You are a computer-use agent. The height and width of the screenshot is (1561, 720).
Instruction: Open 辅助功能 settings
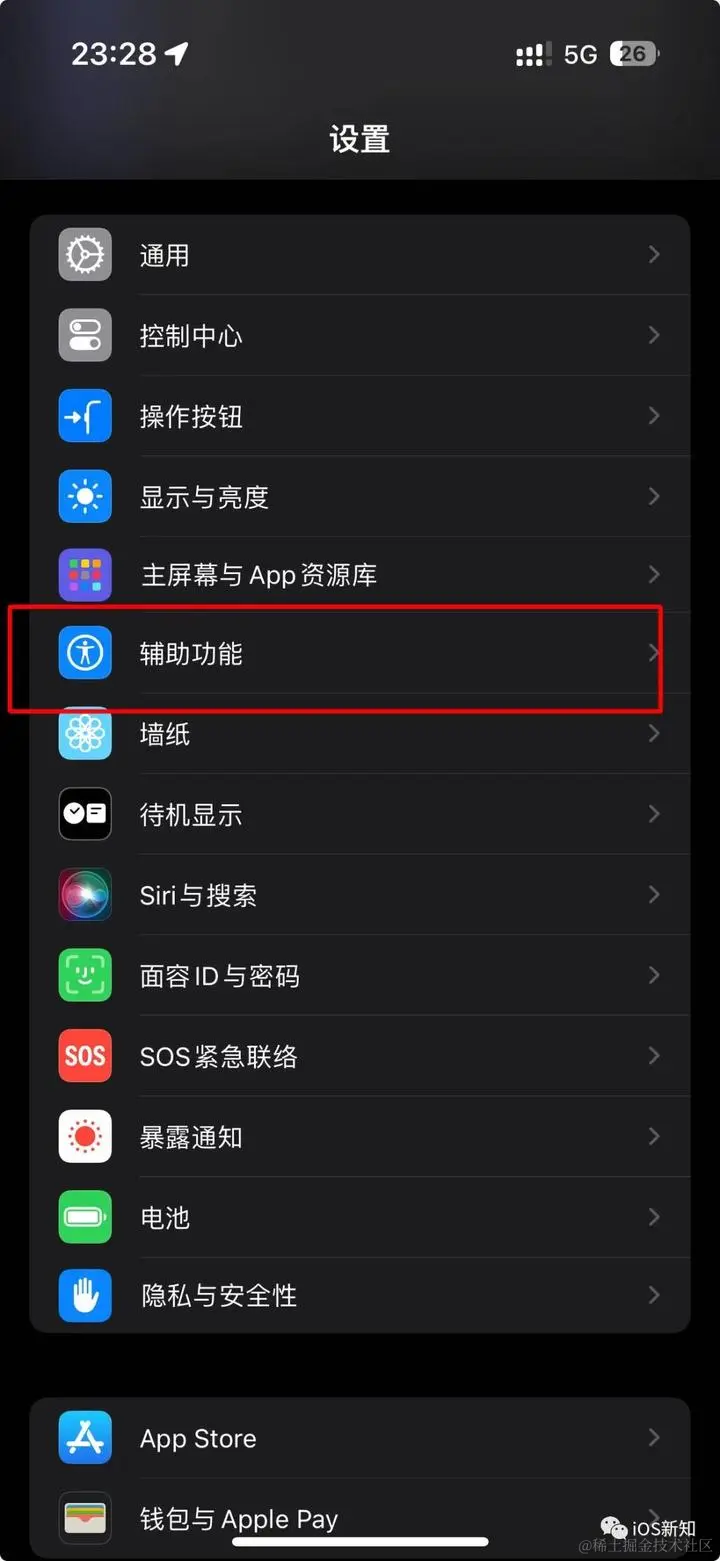[360, 654]
